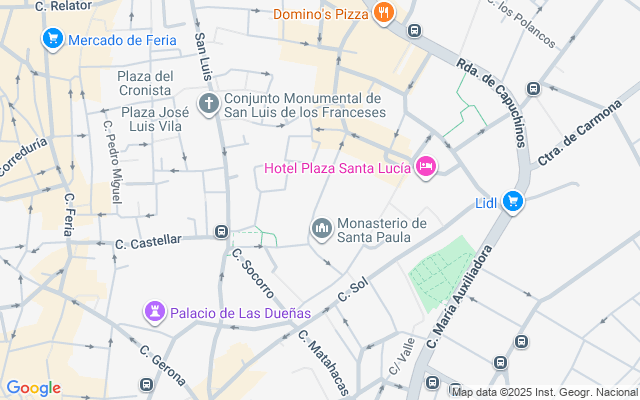Select the bus stop on C. Castellar
Screen dimensions: 640x400
[222, 232]
